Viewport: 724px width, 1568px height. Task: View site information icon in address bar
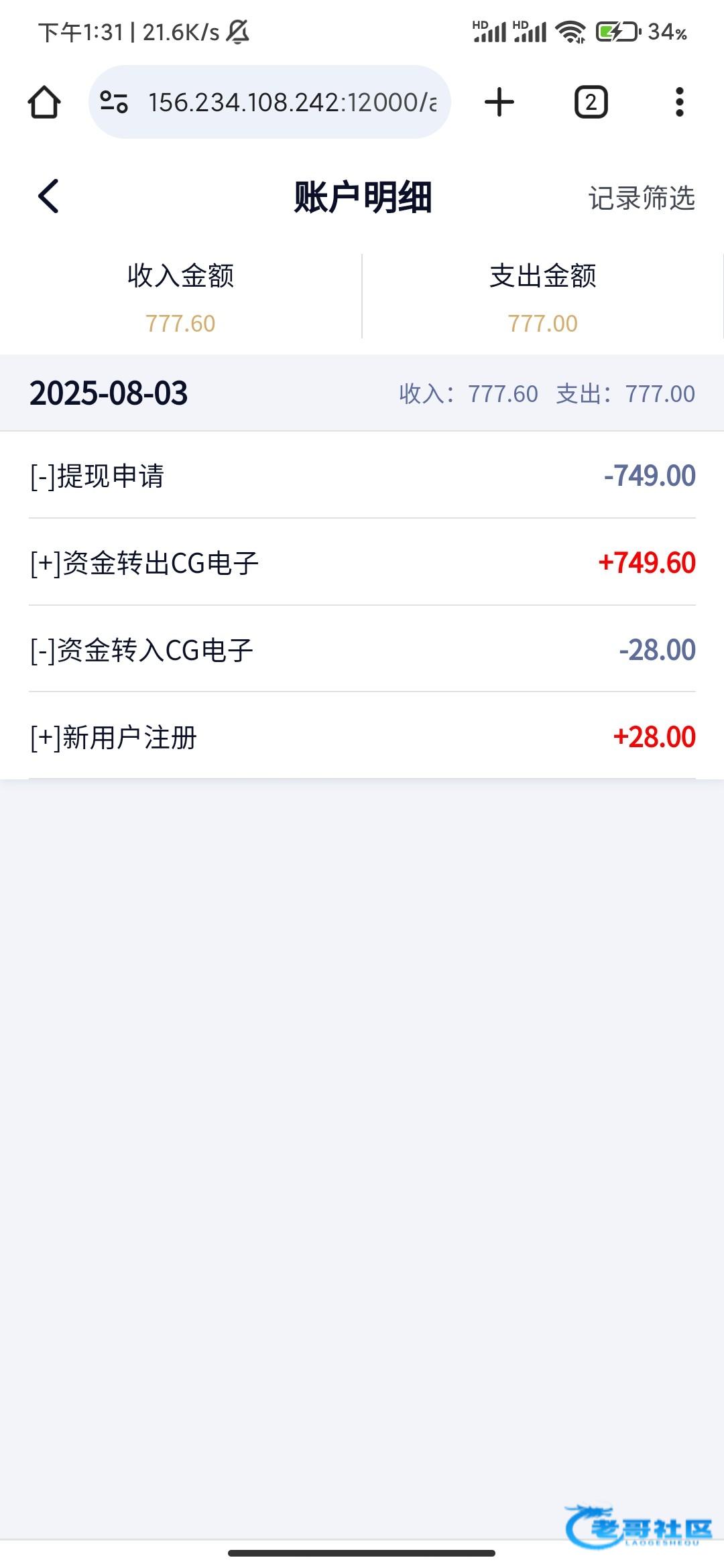click(113, 102)
